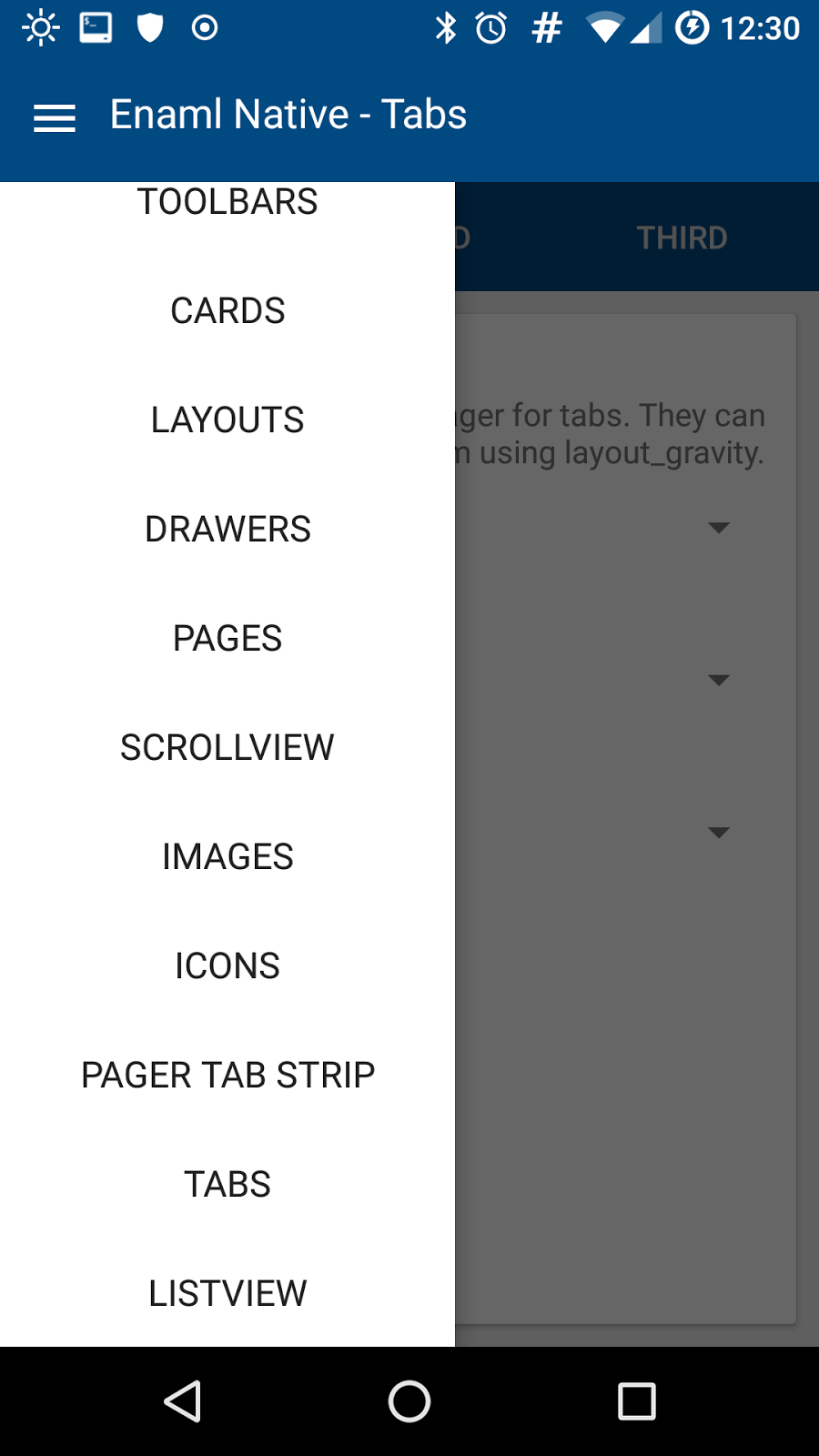Open the Pager Tab Strip example
The width and height of the screenshot is (819, 1456).
227,1076
